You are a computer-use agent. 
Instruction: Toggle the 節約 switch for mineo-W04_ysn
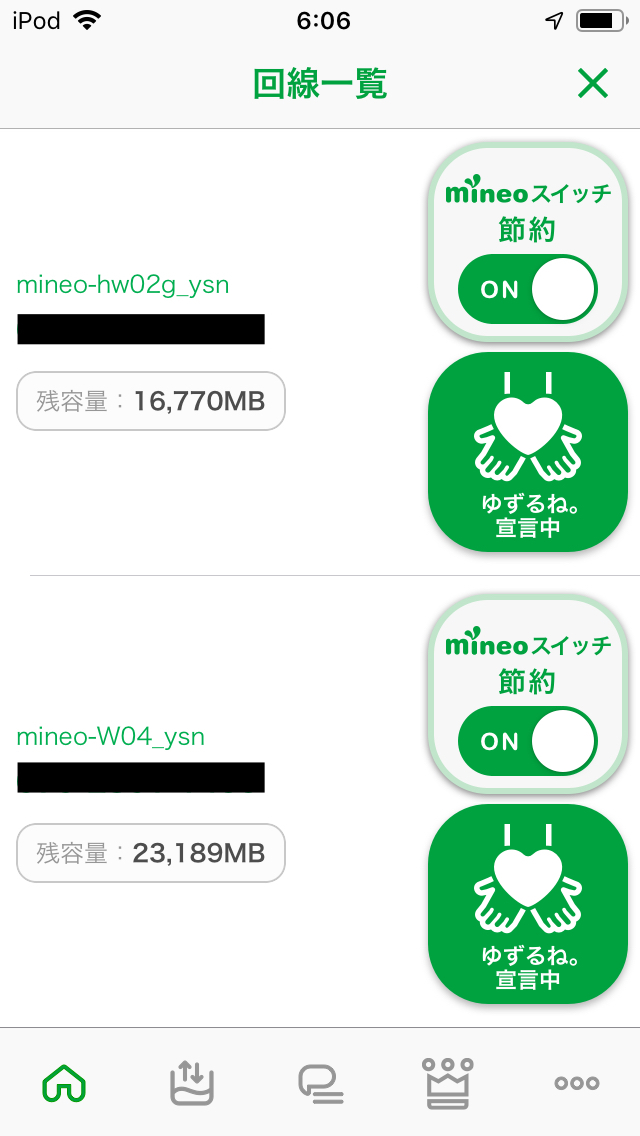pos(527,742)
